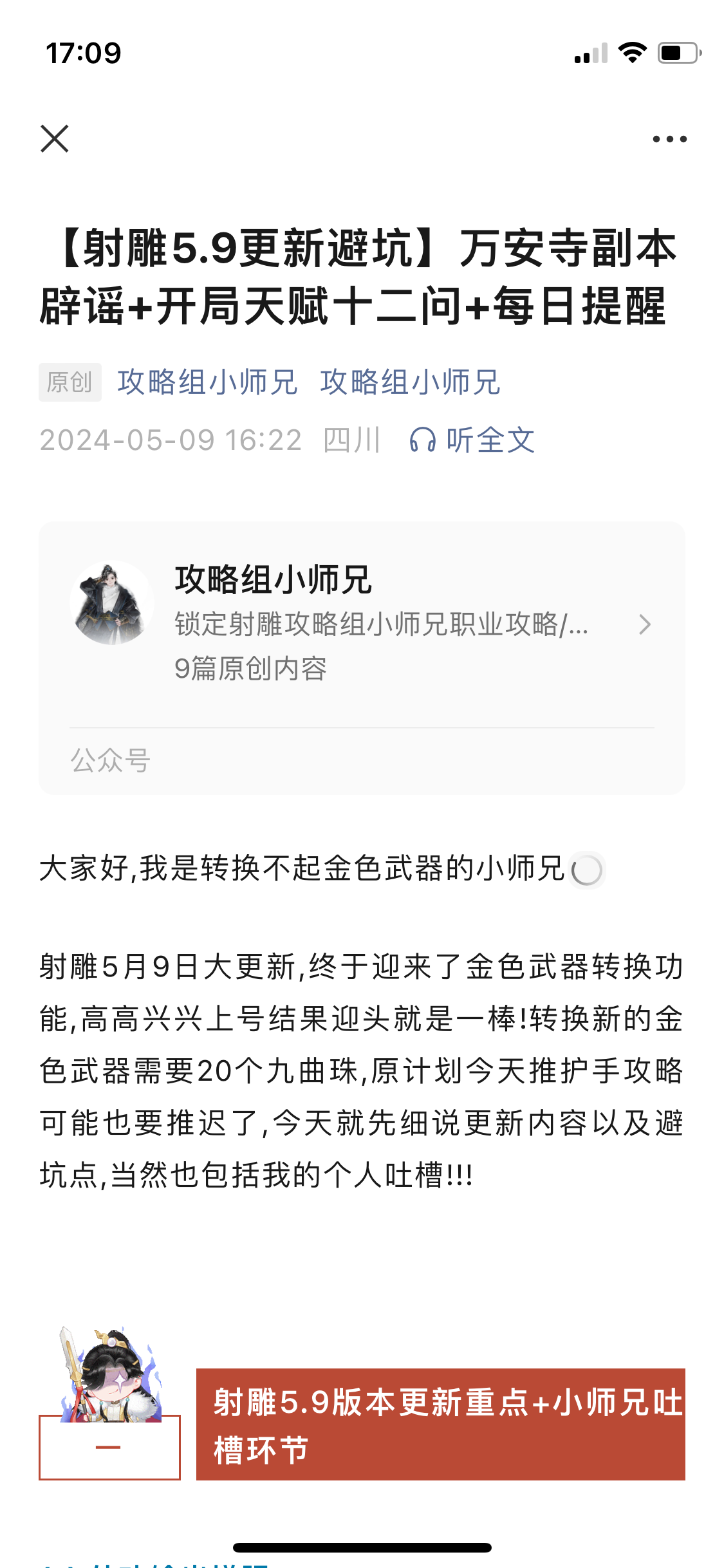The image size is (724, 1568).
Task: Tap the 9篇原创内容 text in account card
Action: coord(250,669)
